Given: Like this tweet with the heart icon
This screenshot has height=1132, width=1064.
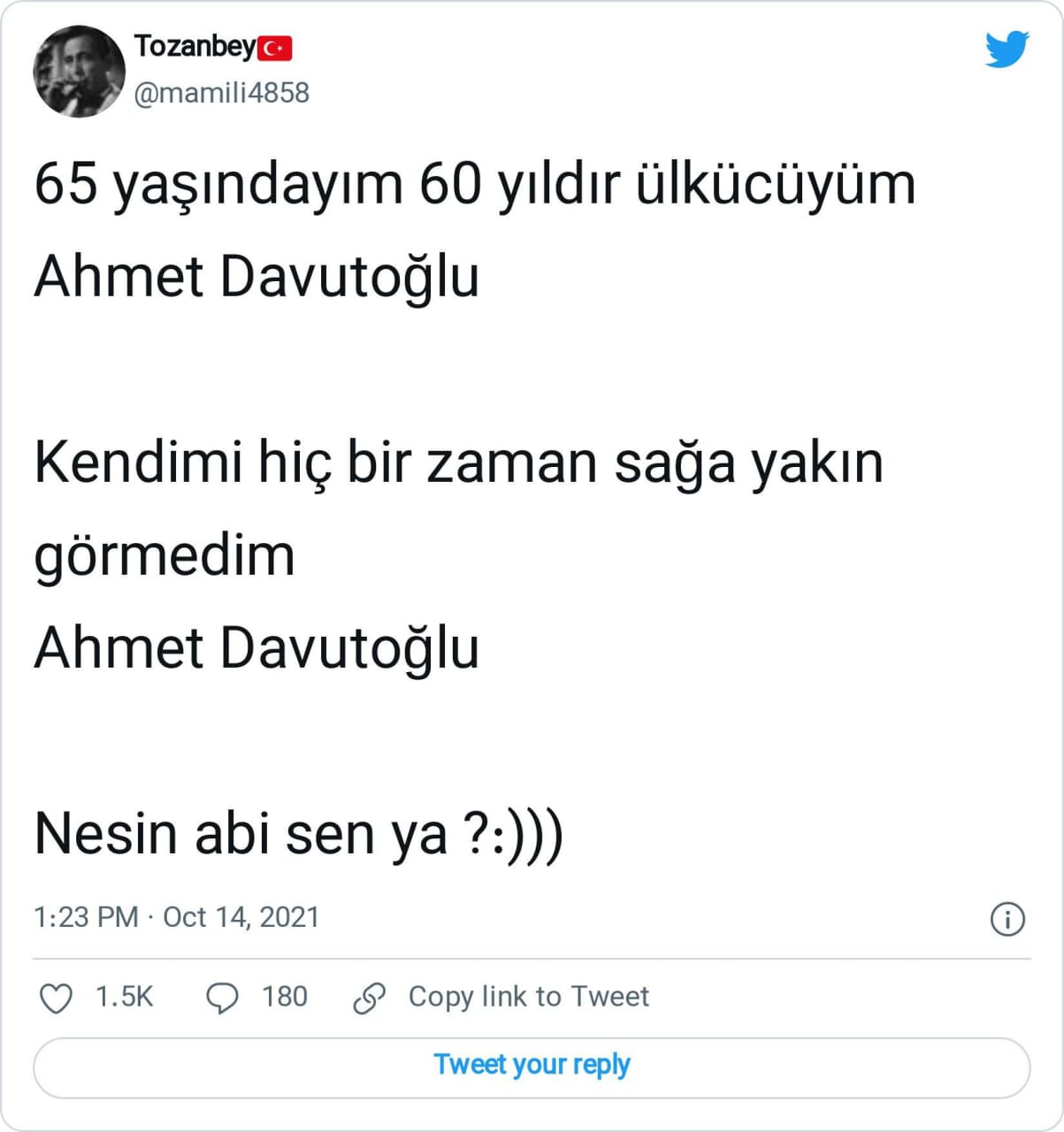Looking at the screenshot, I should coord(57,998).
